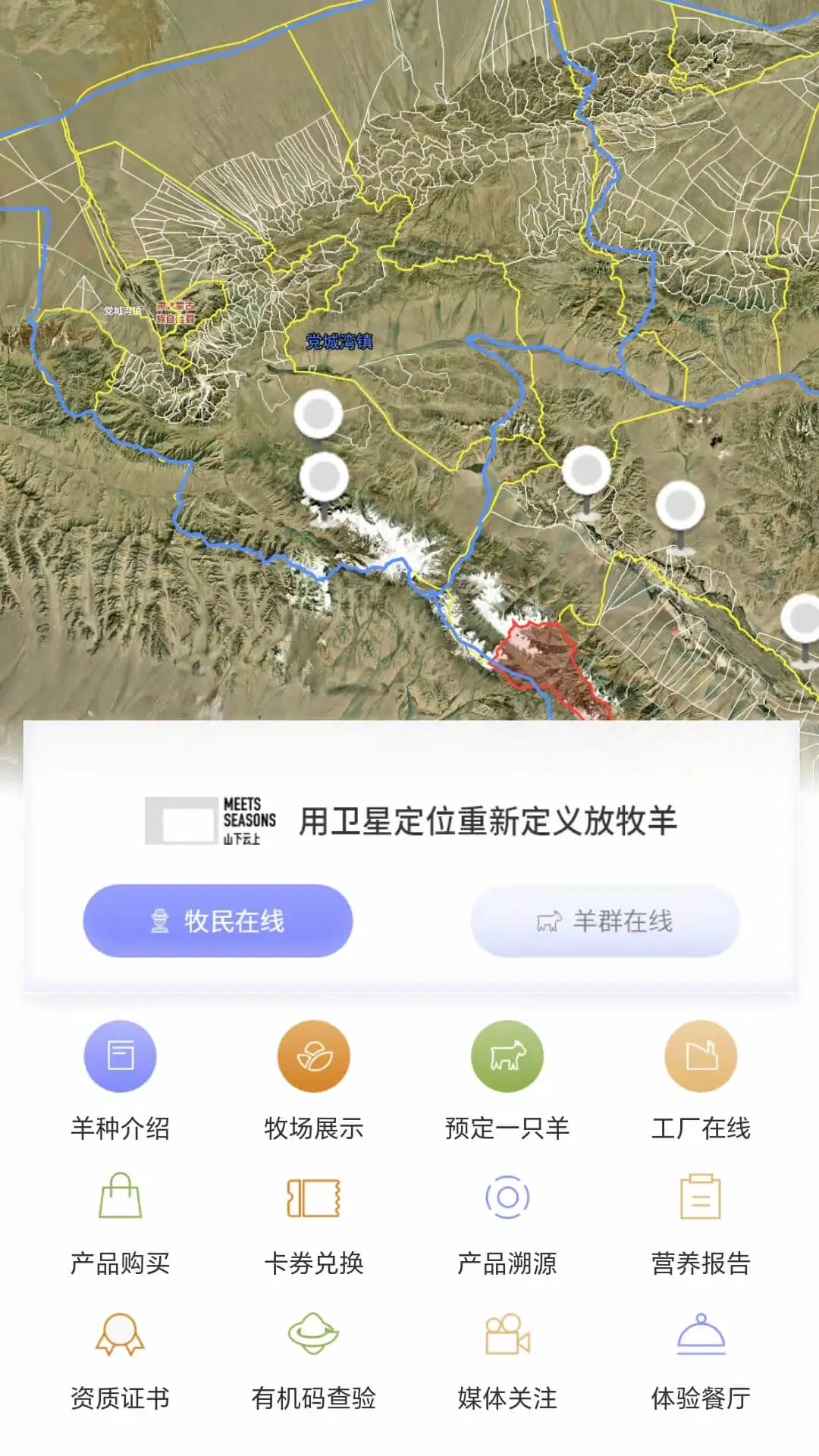Select the 党城湾镇 label on the map
This screenshot has height=1456, width=819.
[x=340, y=343]
